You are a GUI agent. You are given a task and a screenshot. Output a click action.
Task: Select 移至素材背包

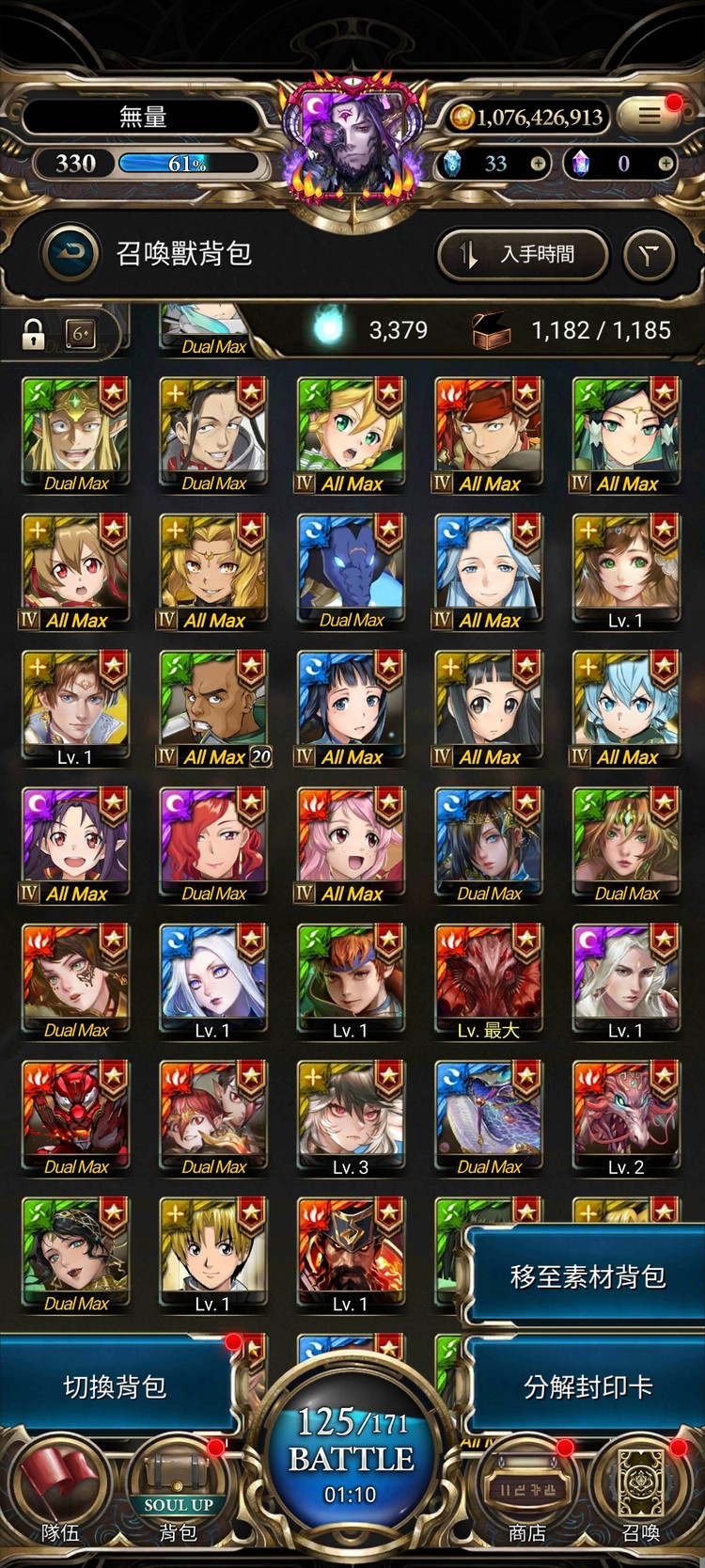pyautogui.click(x=587, y=1275)
